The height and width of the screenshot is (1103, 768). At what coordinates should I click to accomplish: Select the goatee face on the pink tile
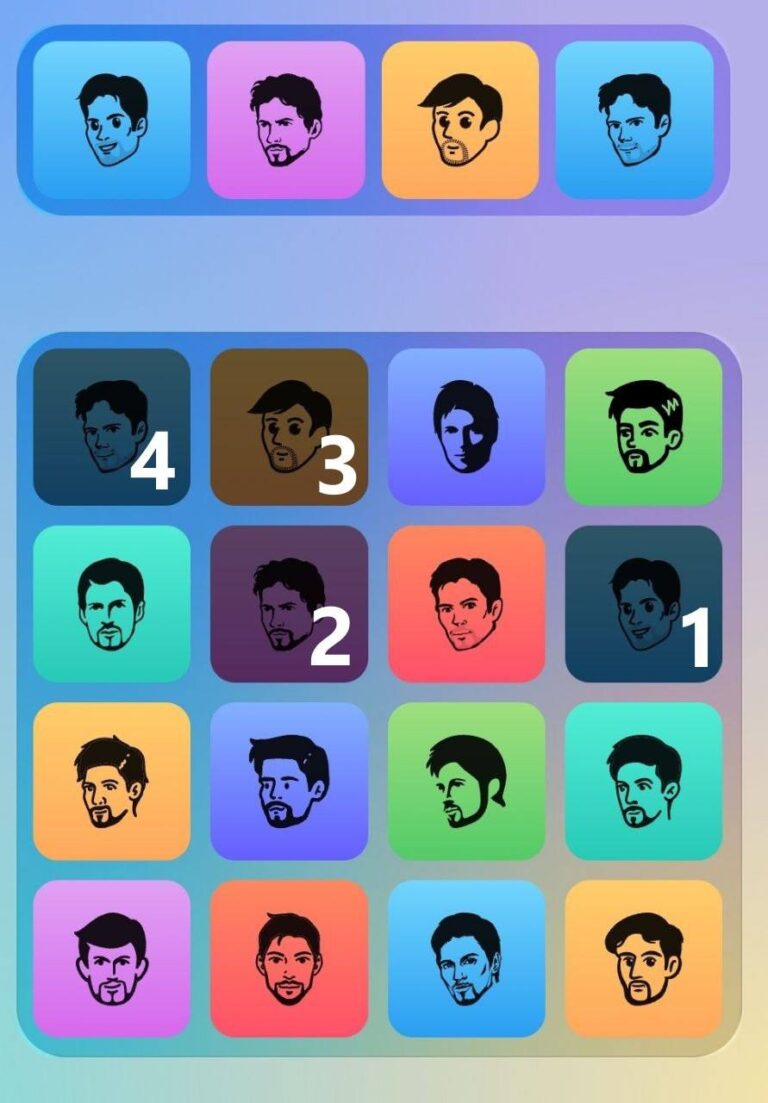(x=112, y=958)
